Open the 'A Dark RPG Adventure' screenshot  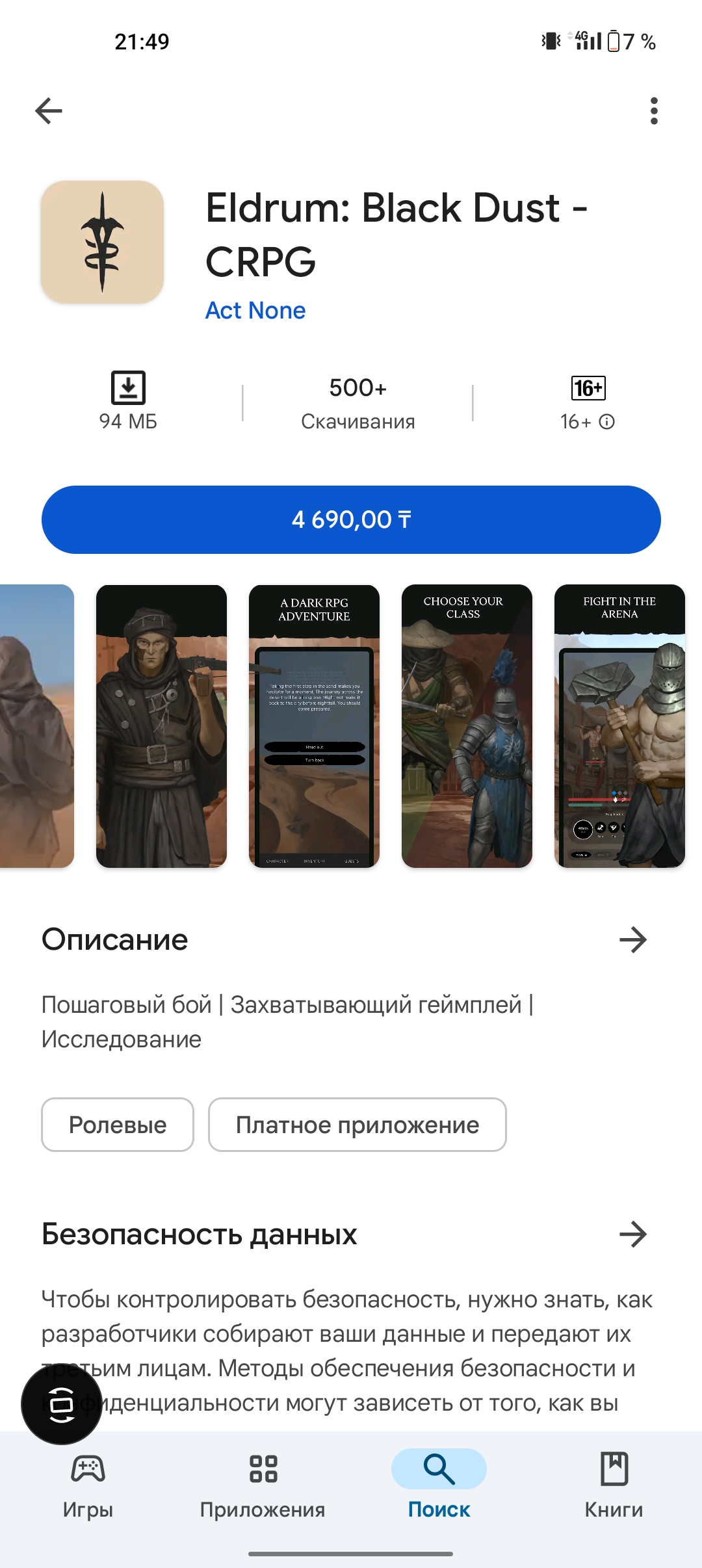(x=314, y=726)
